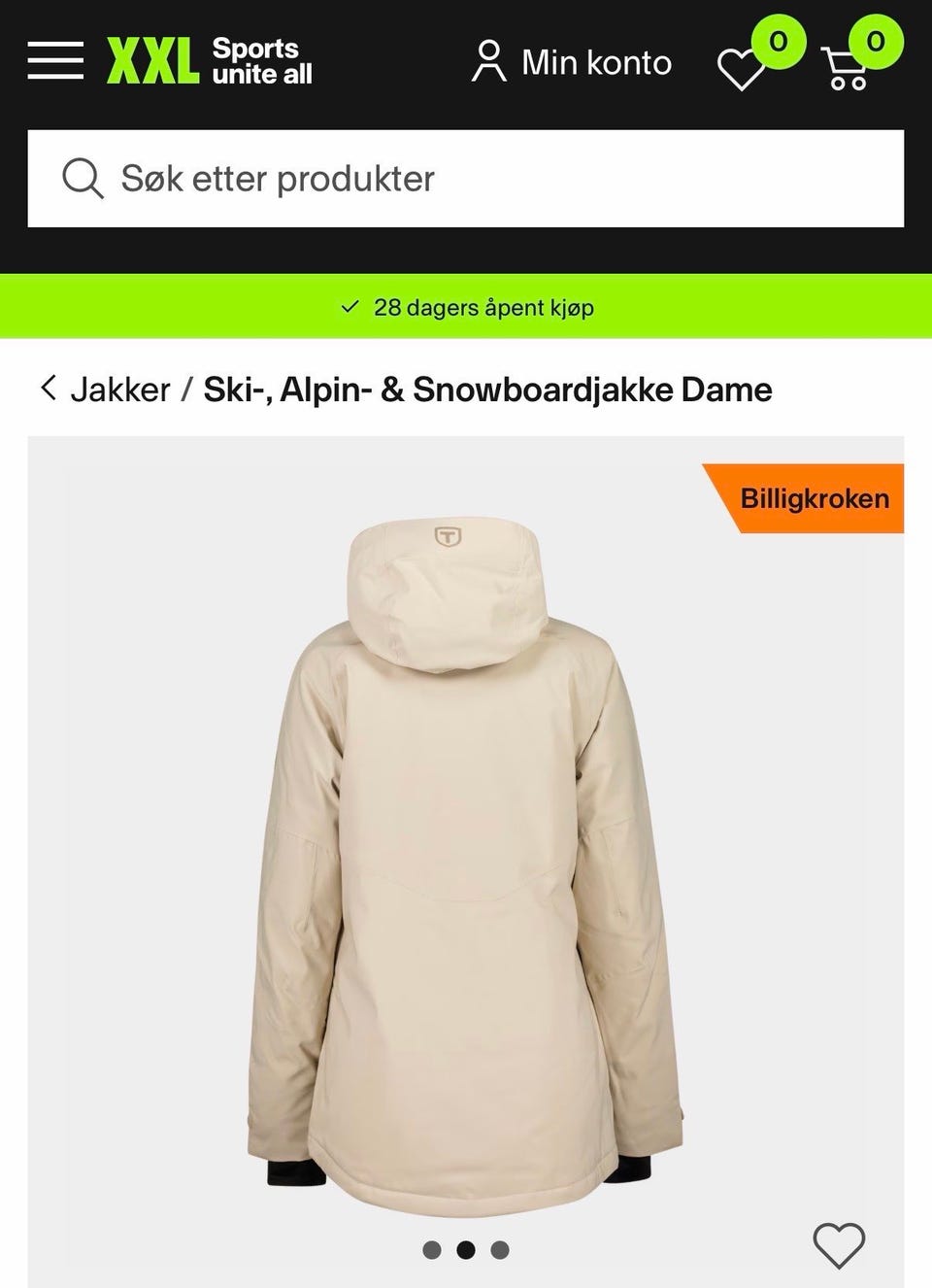Open the Ski-, Alpin- & Snowboardjakke Dame category
The width and height of the screenshot is (932, 1288).
point(486,390)
